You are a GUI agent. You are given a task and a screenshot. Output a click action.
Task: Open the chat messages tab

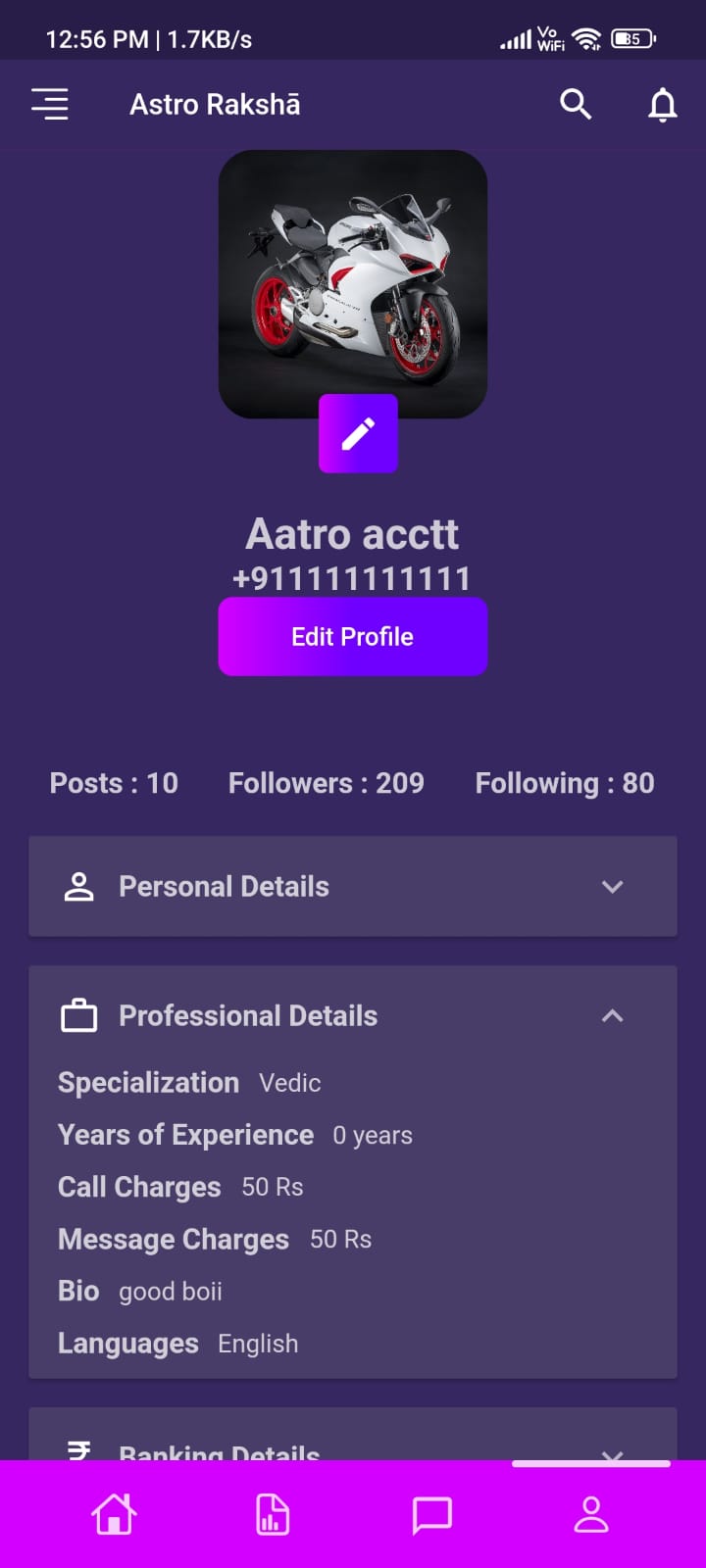(431, 1514)
